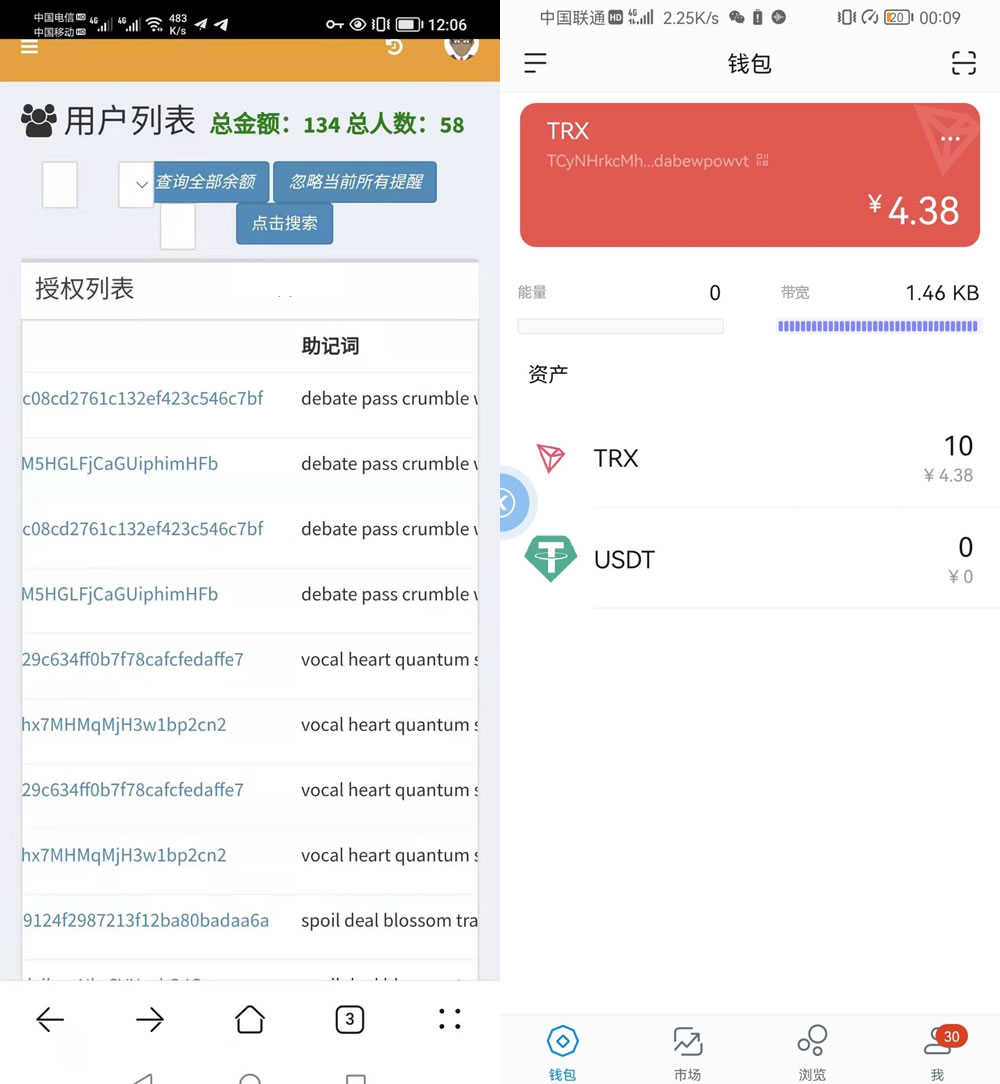Viewport: 1000px width, 1084px height.
Task: Tap the QR code scan icon in wallet header
Action: pyautogui.click(x=963, y=62)
